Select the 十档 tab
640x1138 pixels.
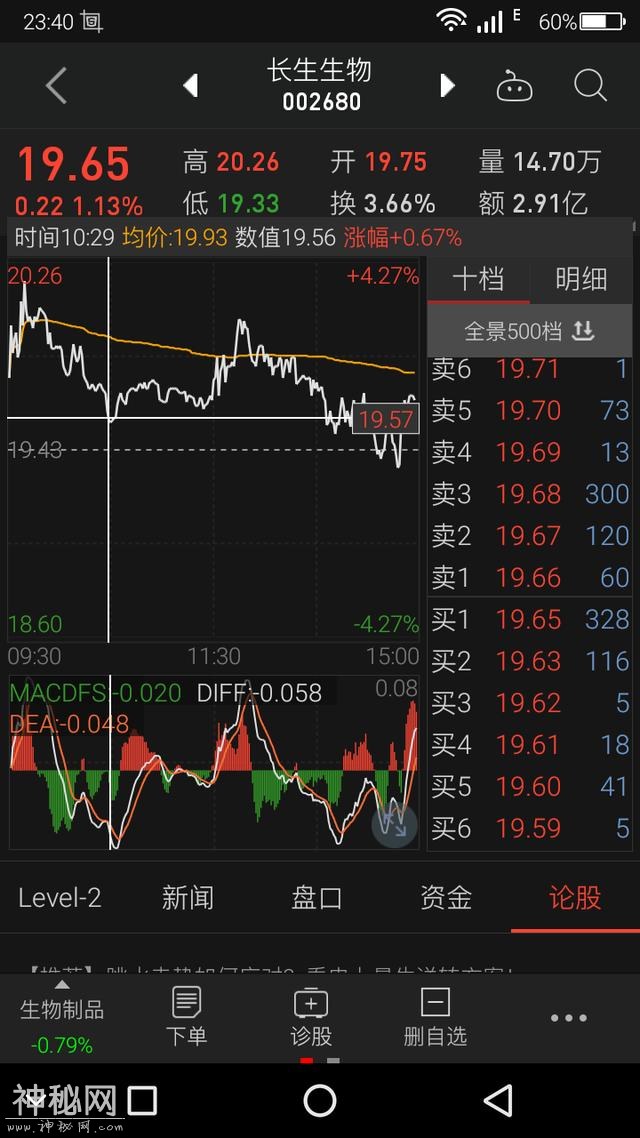478,279
